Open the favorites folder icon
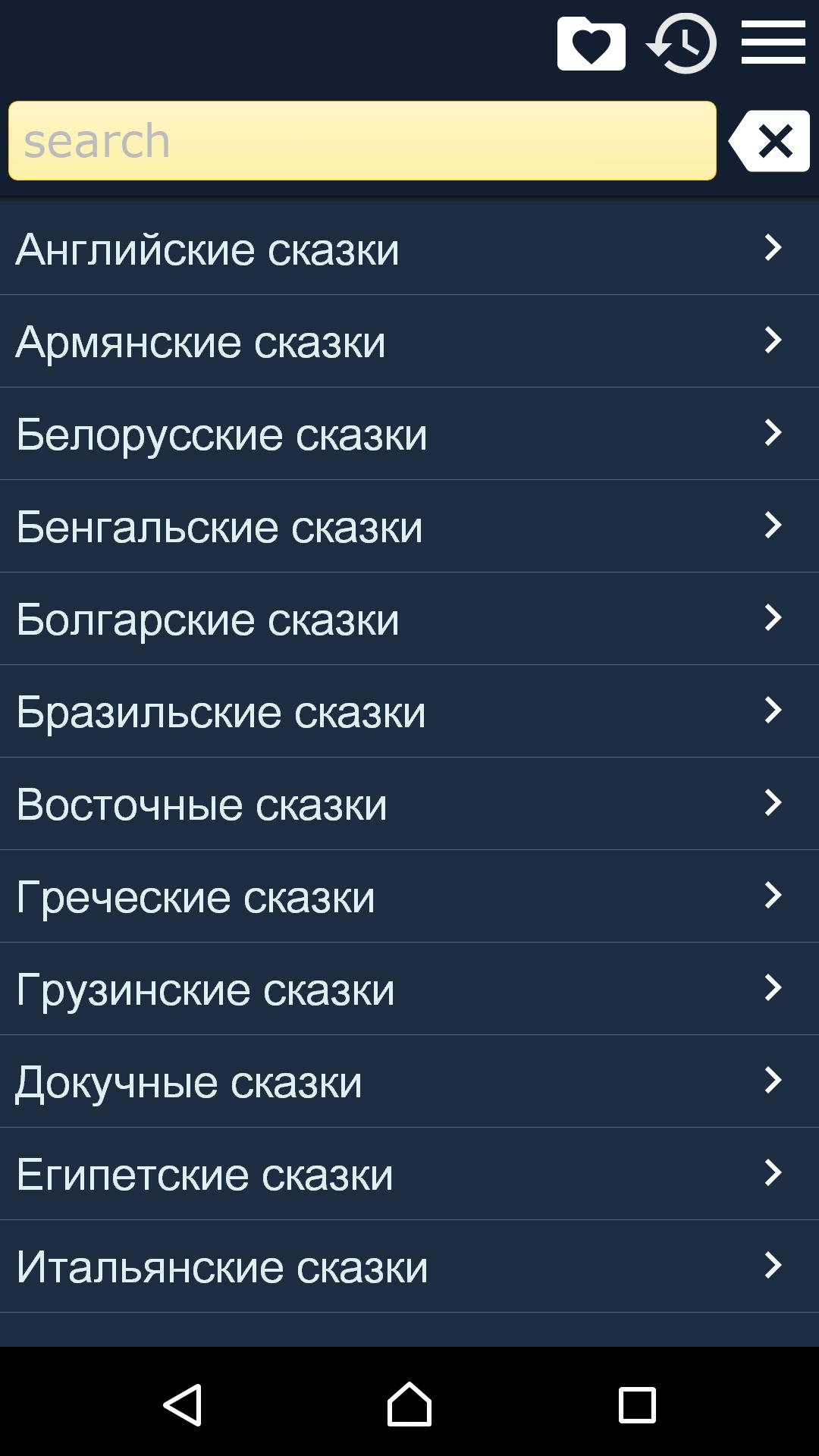 coord(591,43)
